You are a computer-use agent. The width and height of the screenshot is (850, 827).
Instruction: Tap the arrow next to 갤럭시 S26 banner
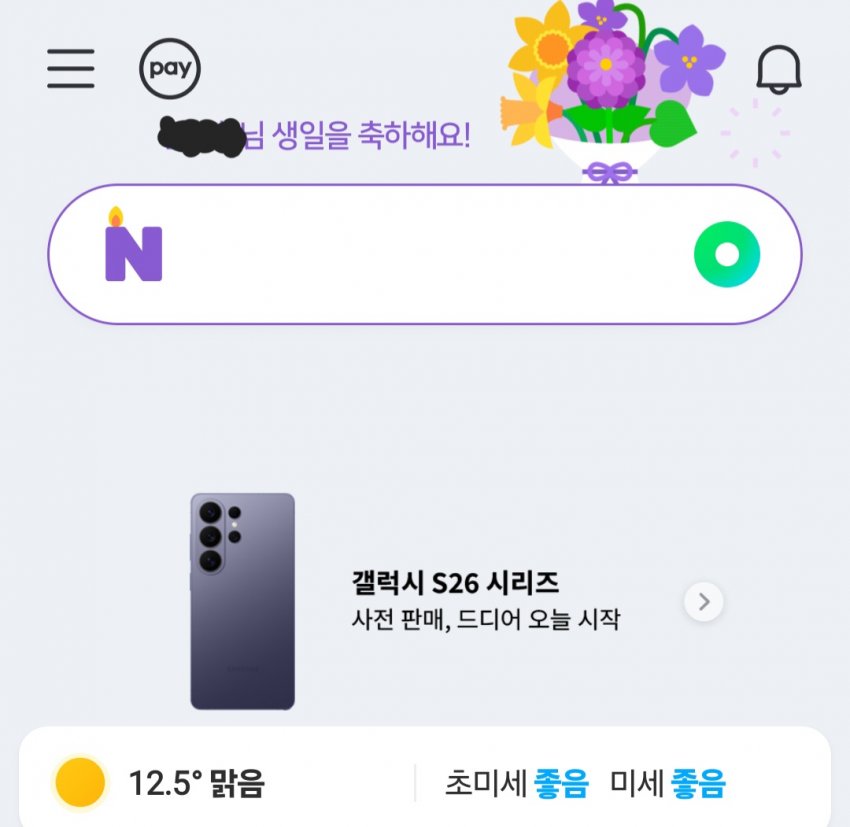(704, 601)
